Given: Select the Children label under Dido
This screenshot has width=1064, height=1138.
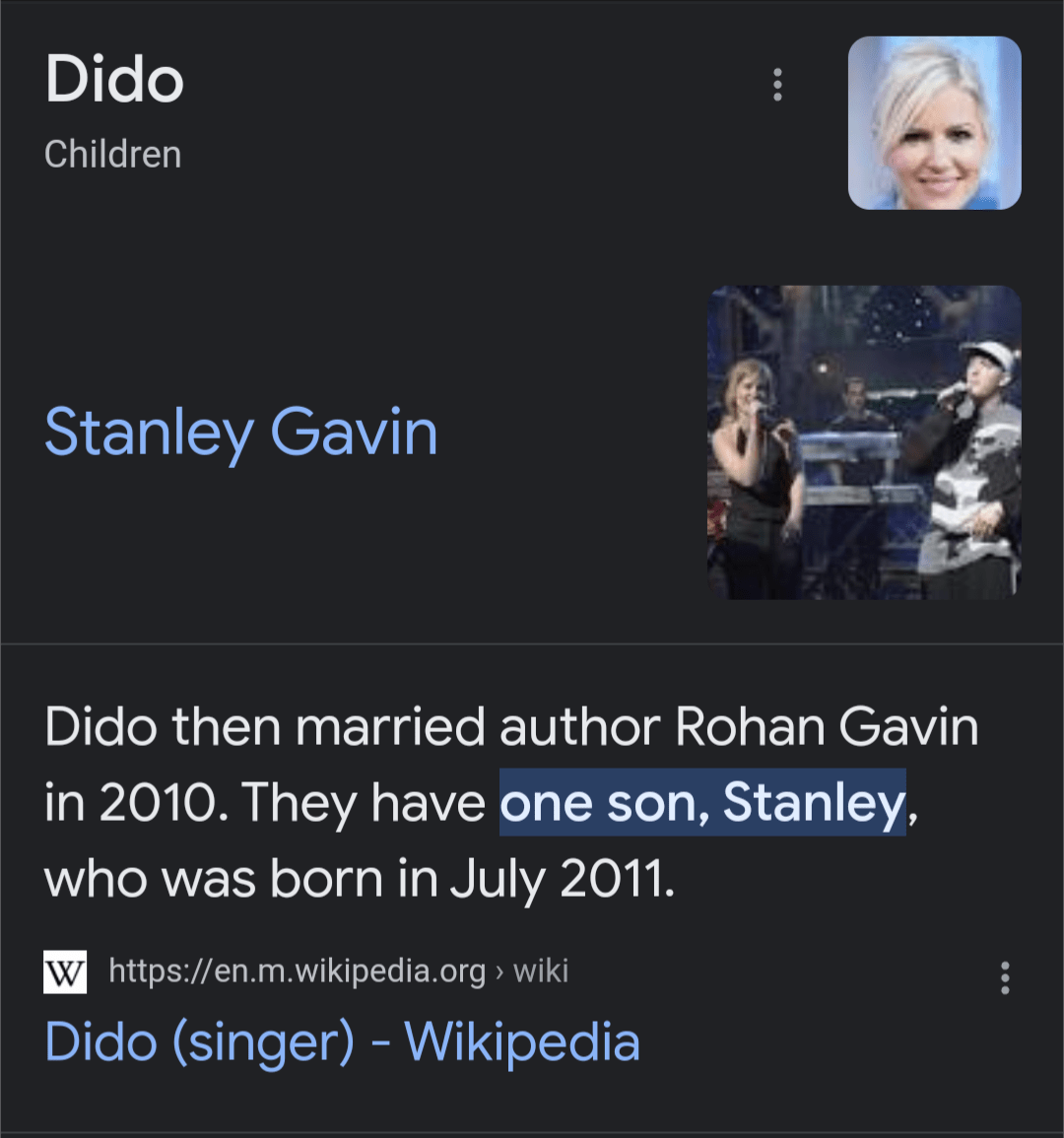Looking at the screenshot, I should tap(112, 154).
